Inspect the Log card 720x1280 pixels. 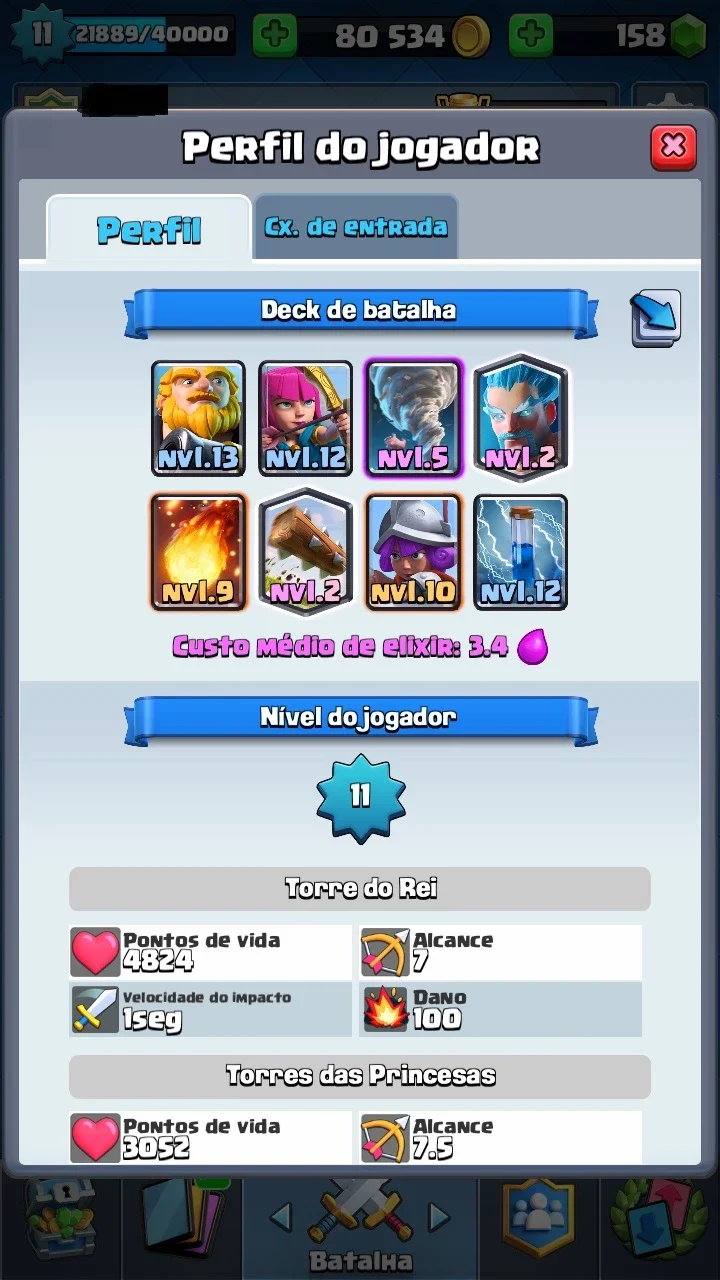[306, 550]
